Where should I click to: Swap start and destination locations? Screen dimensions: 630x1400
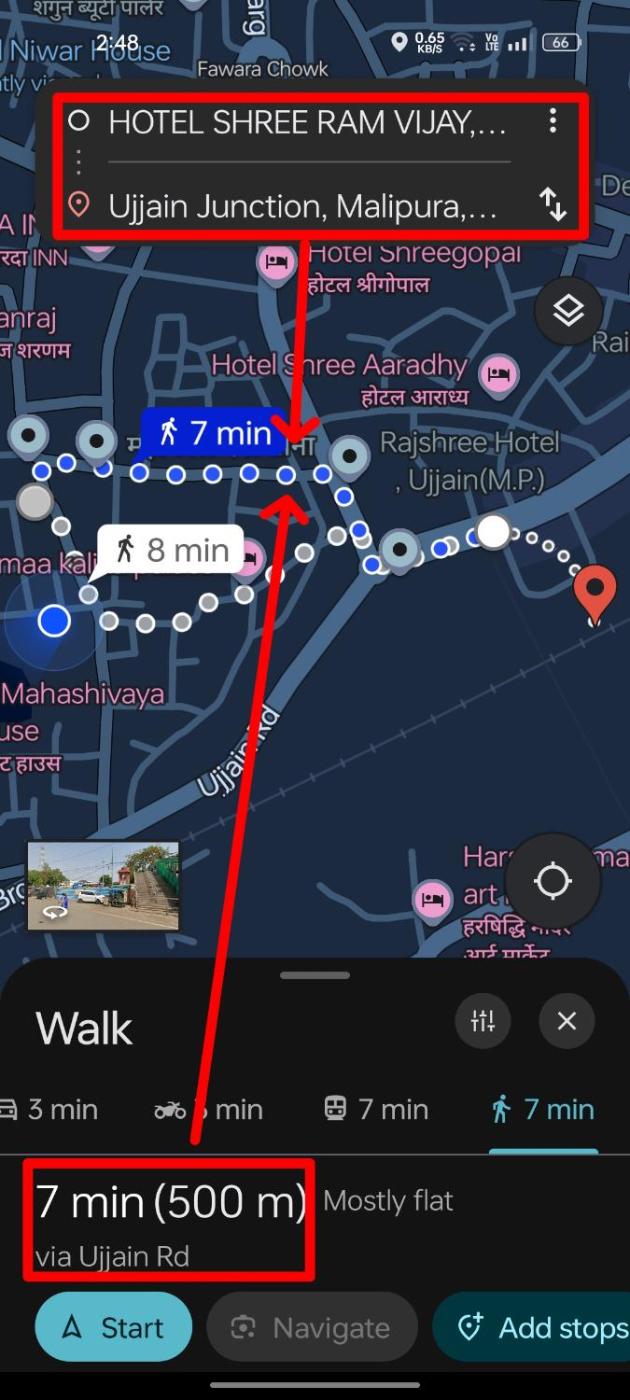(x=553, y=205)
